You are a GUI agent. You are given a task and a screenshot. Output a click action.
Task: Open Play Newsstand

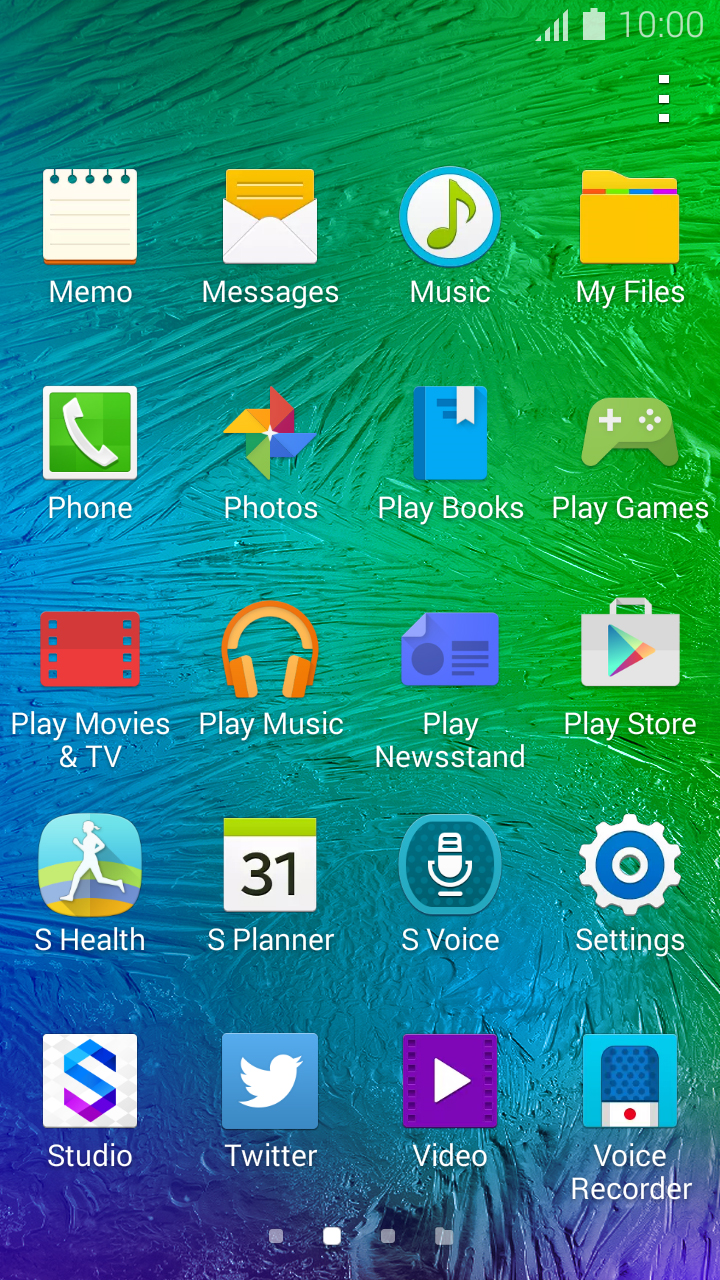click(450, 648)
